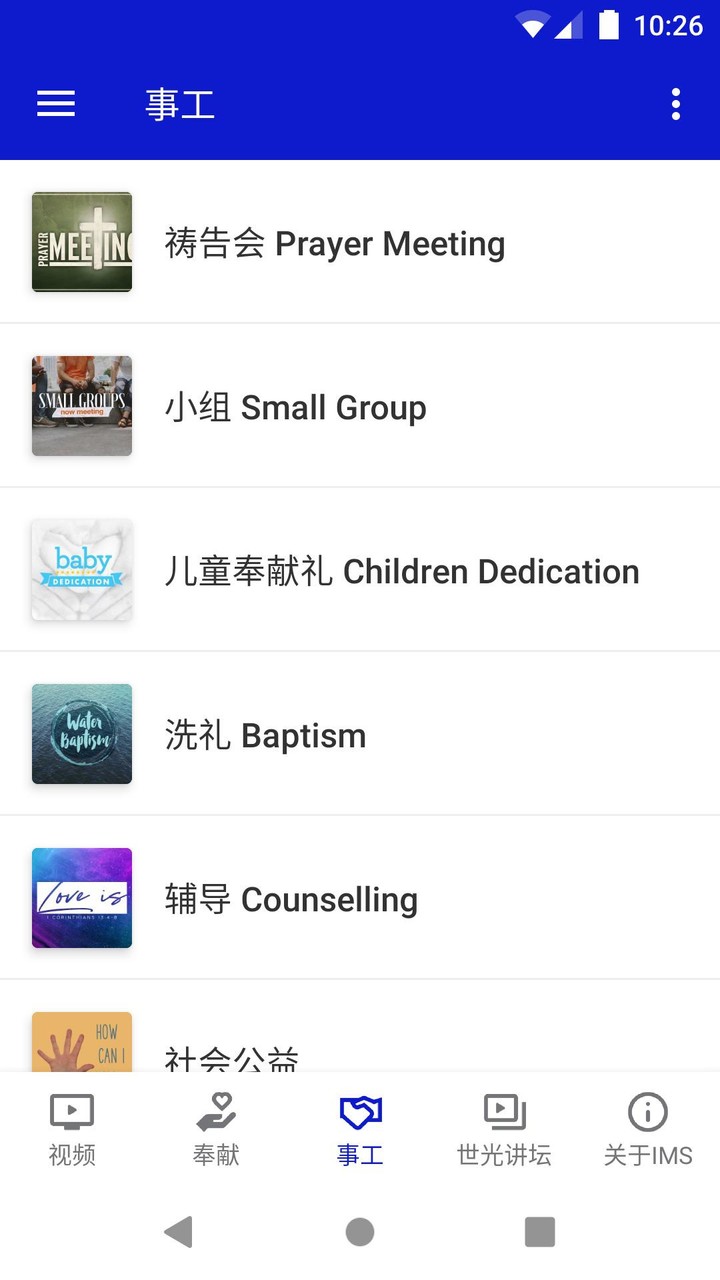Select the 事工 tab
720x1280 pixels.
click(360, 1130)
